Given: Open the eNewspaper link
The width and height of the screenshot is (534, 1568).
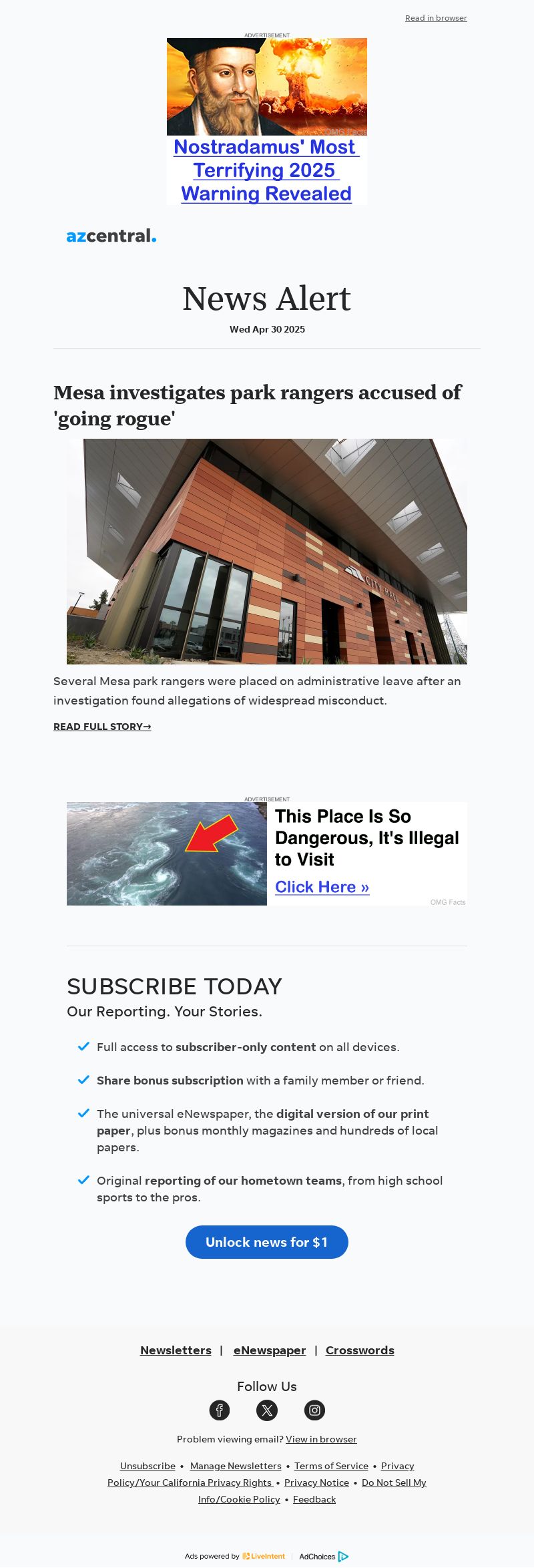Looking at the screenshot, I should (270, 1350).
